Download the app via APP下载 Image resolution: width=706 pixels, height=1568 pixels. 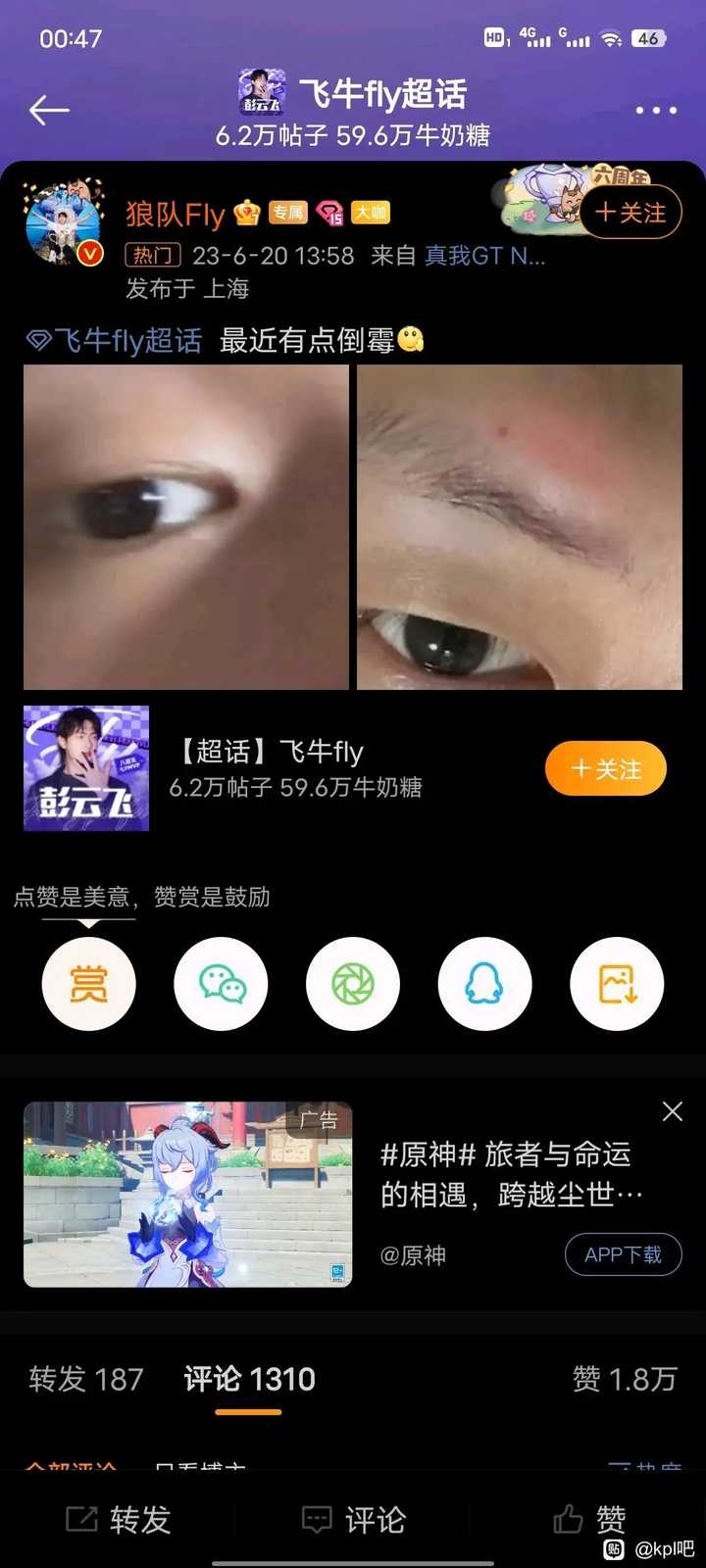tap(623, 1254)
